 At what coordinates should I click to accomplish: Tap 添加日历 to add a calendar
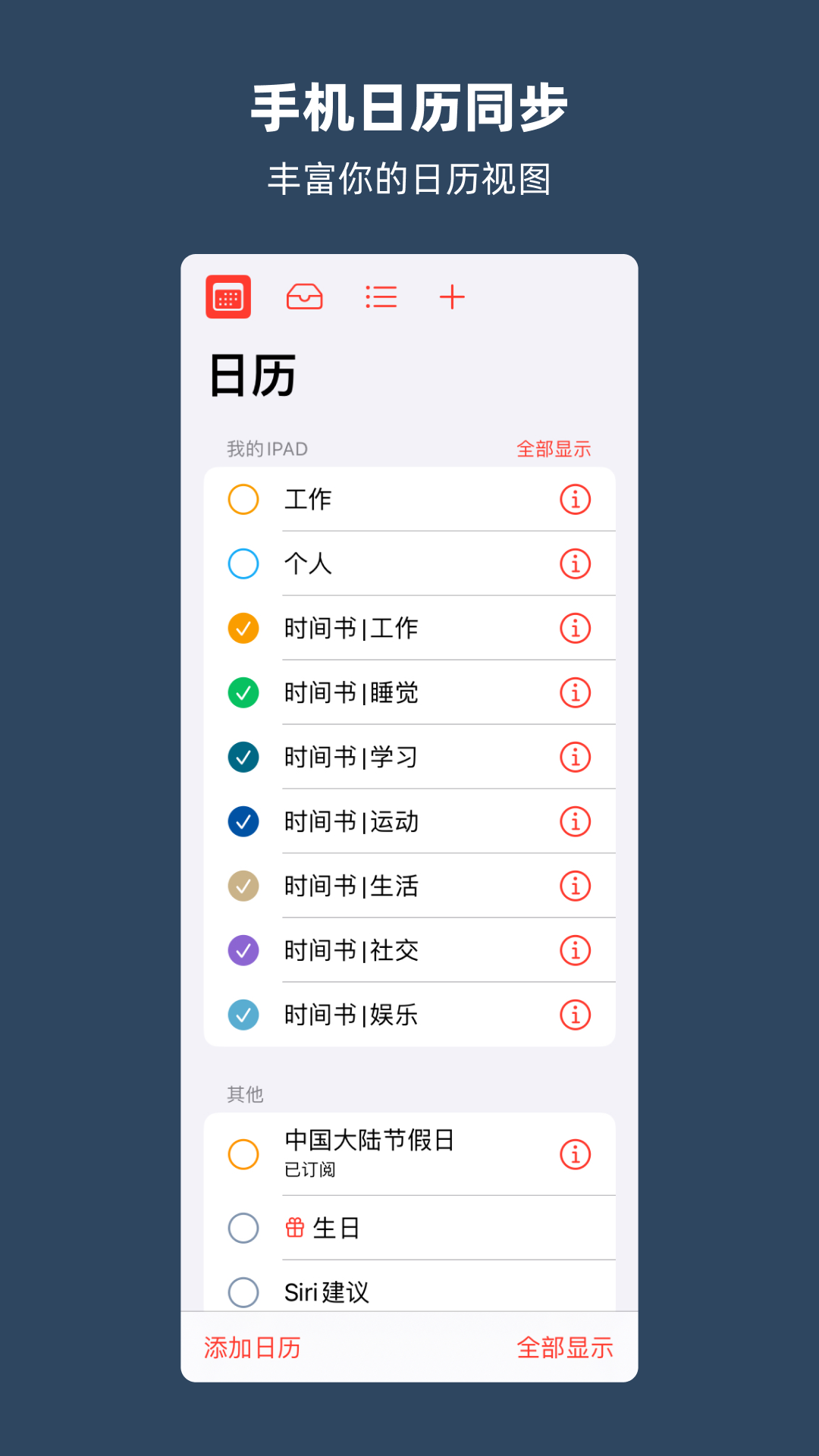(250, 1348)
